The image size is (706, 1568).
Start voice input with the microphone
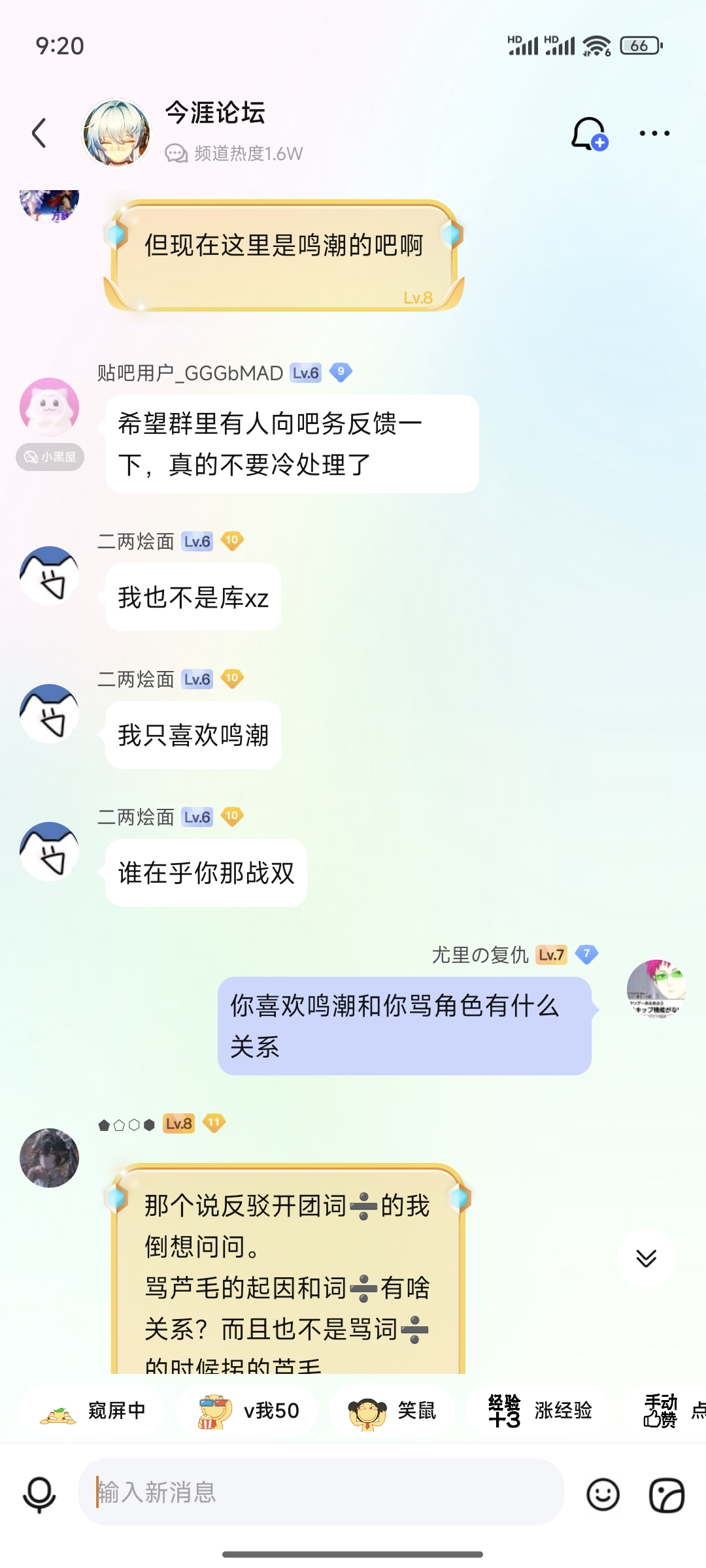click(x=39, y=1494)
